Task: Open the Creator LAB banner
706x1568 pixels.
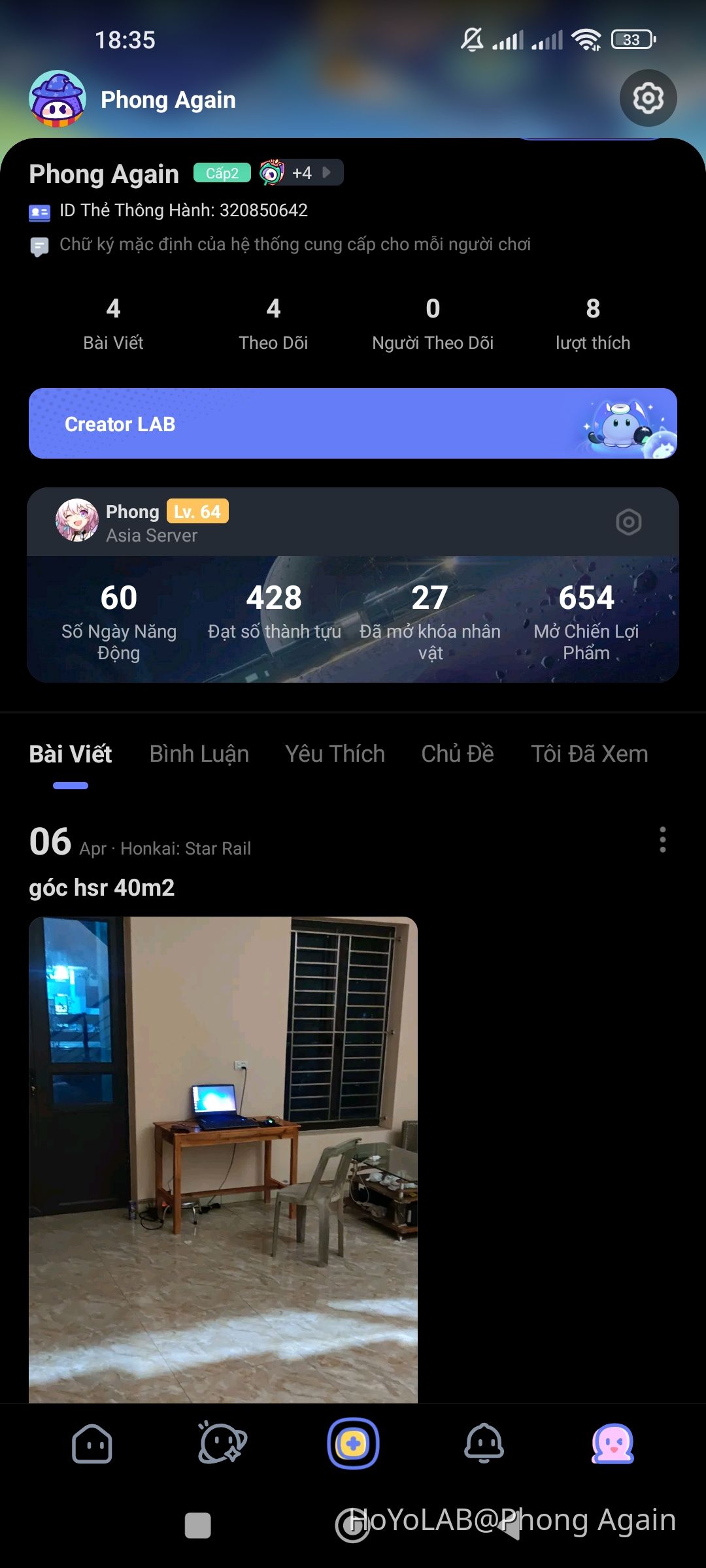Action: pyautogui.click(x=353, y=423)
